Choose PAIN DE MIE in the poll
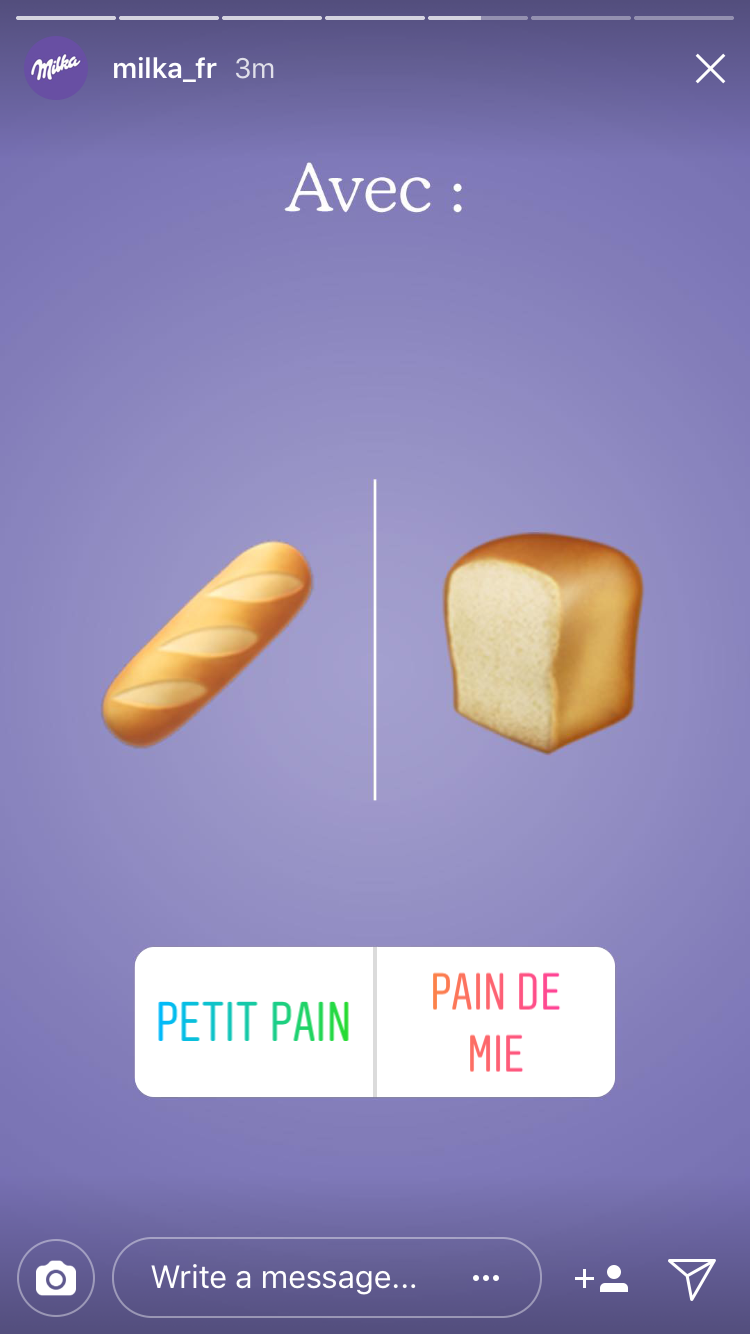750x1334 pixels. tap(496, 1022)
